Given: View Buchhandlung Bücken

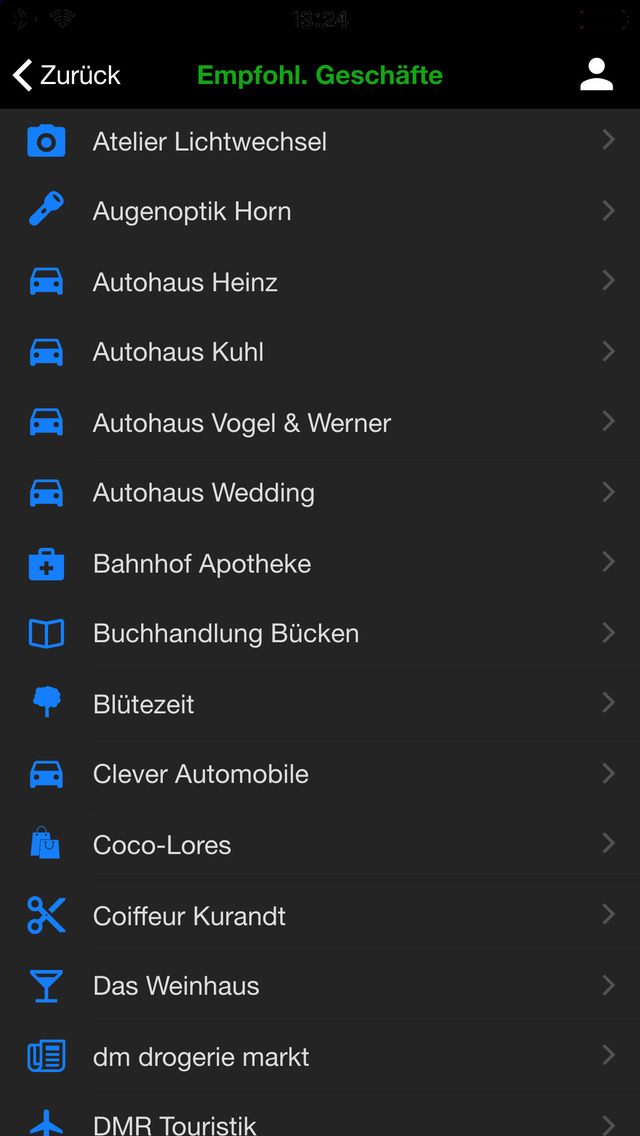Looking at the screenshot, I should [x=320, y=633].
